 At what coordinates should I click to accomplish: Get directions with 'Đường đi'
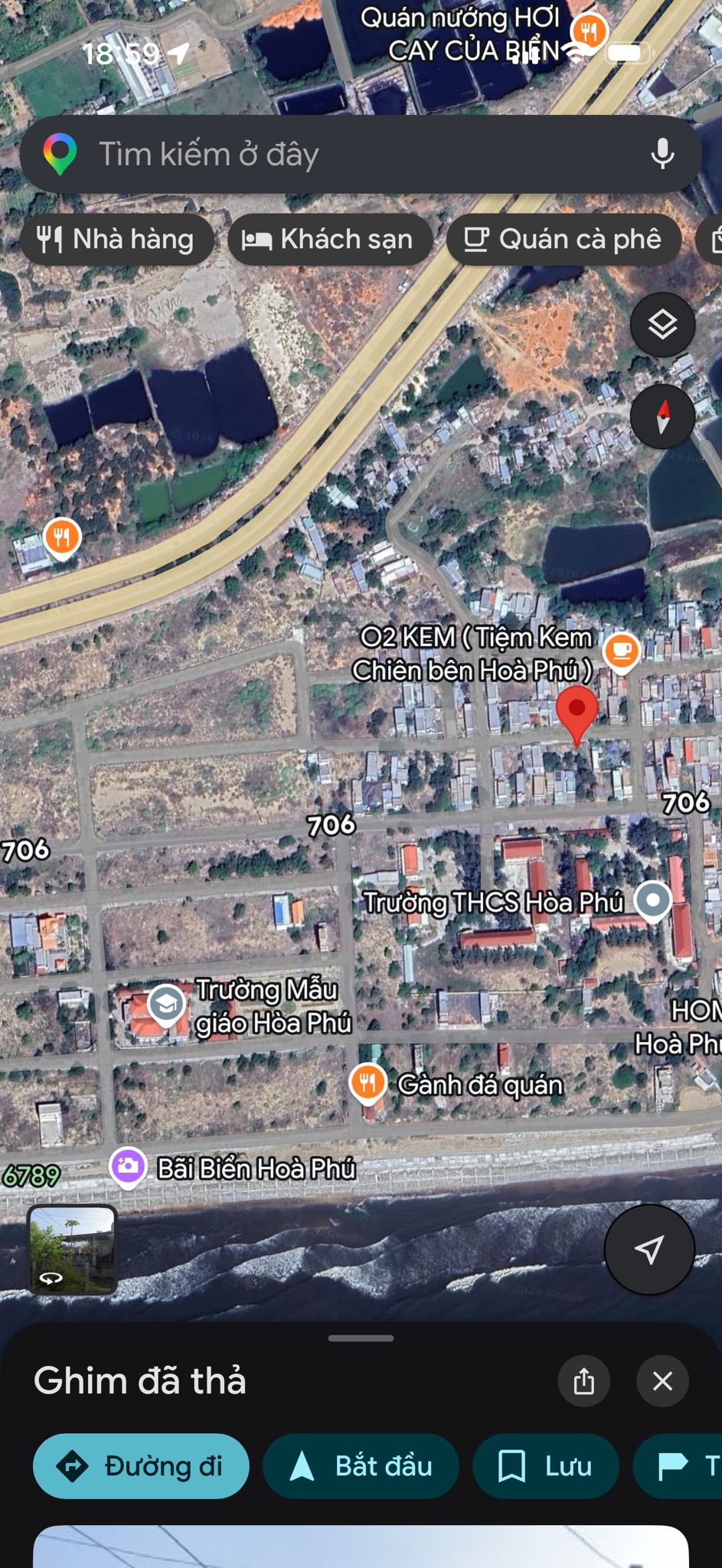pyautogui.click(x=141, y=1466)
